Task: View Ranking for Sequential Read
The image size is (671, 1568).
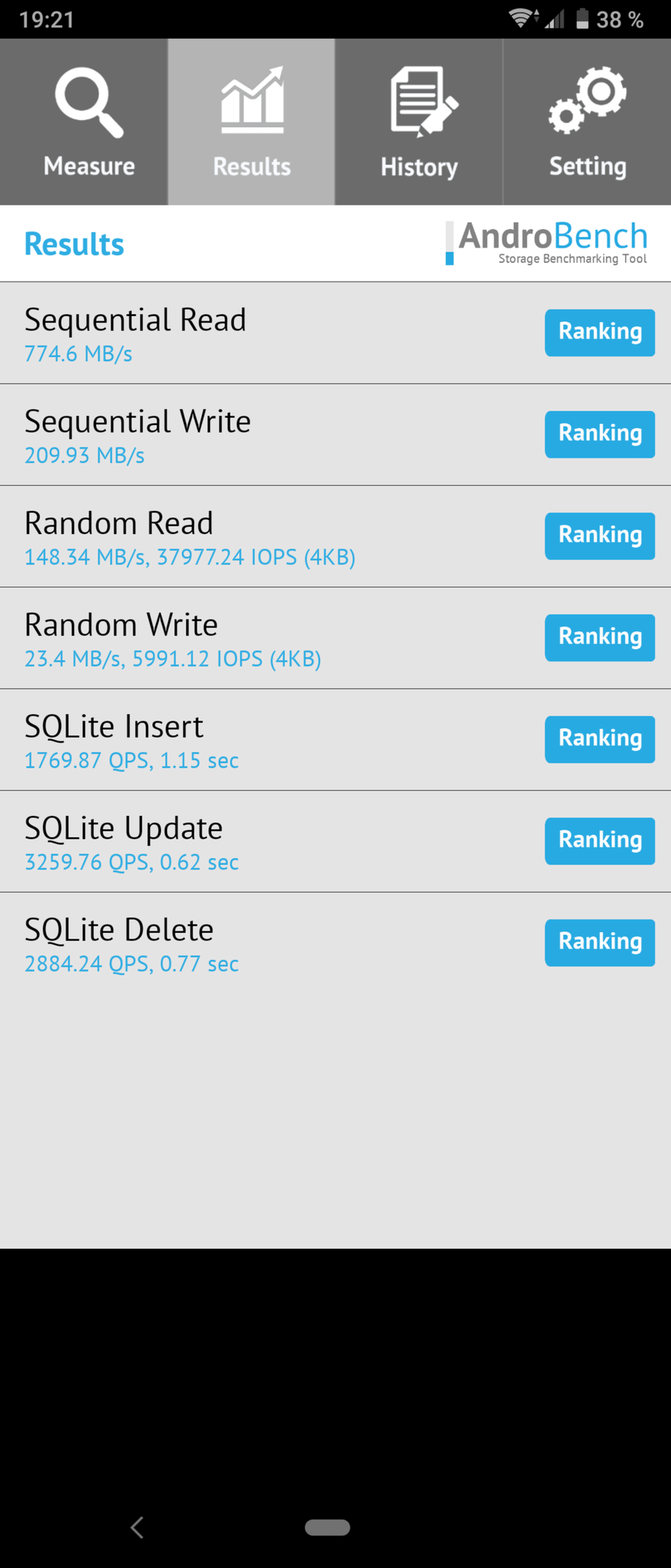Action: point(599,333)
